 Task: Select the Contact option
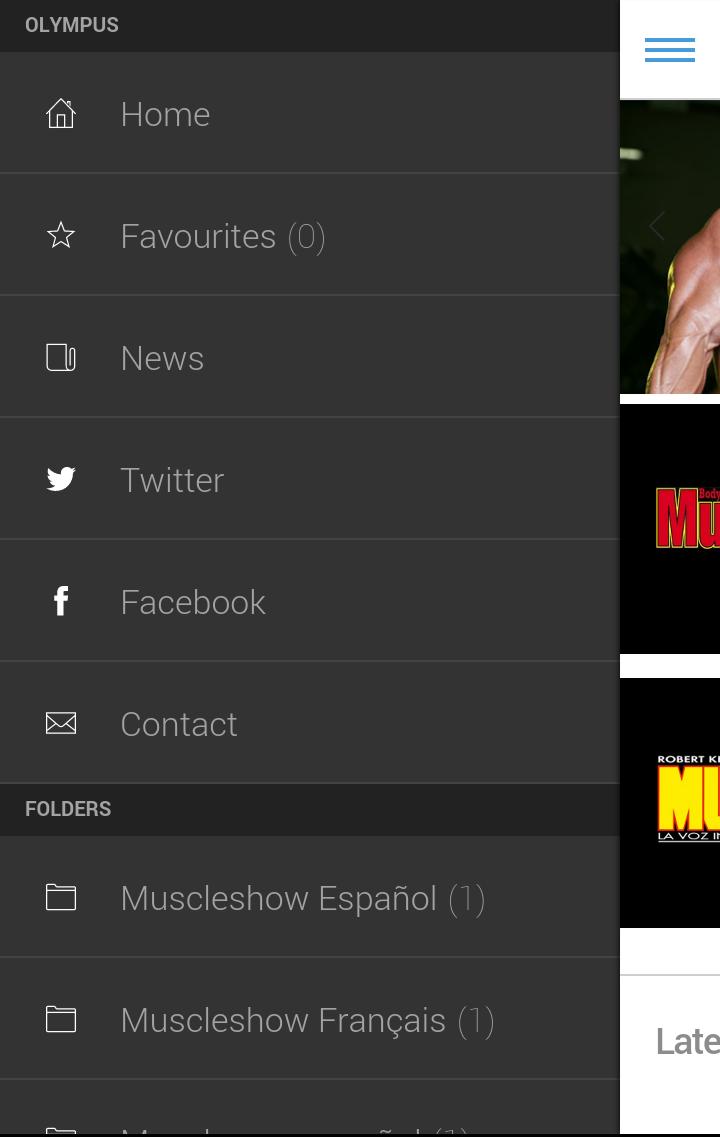coord(179,724)
